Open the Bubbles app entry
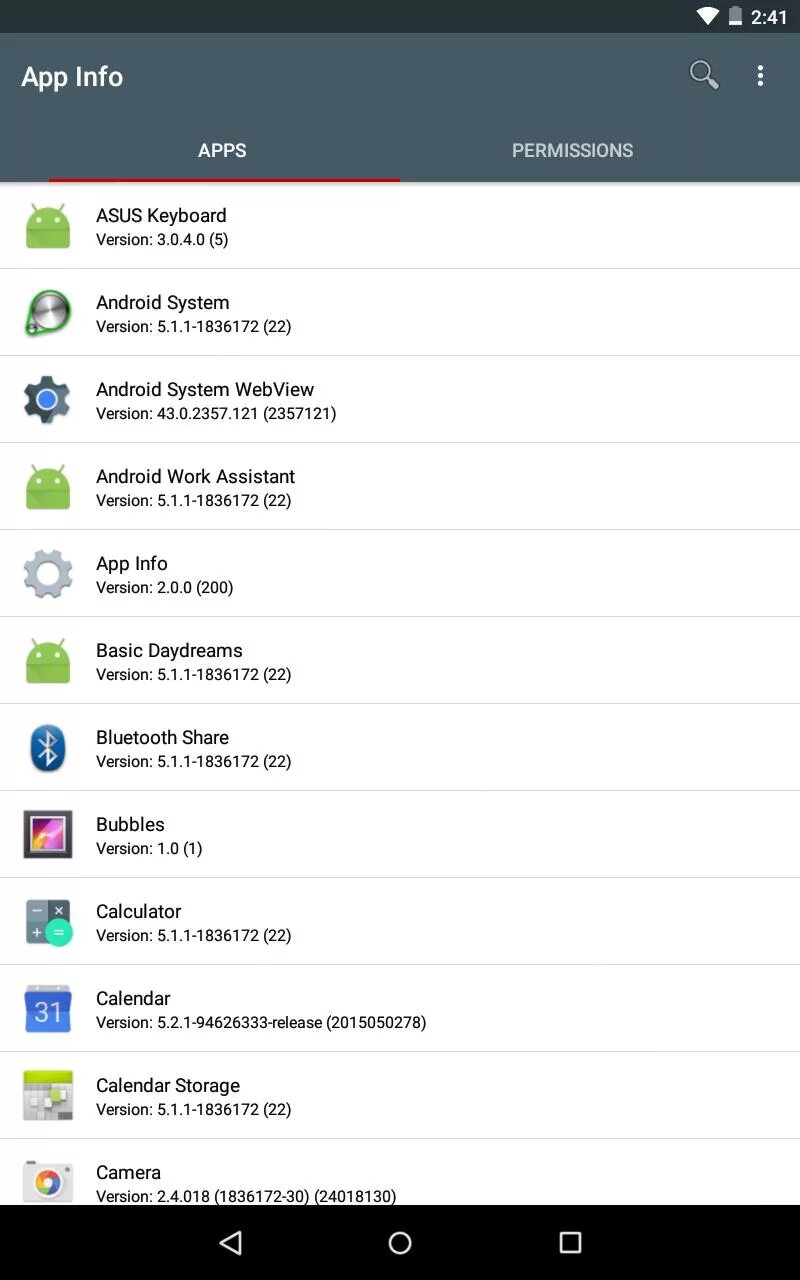Screen dimensions: 800x1280 pyautogui.click(x=400, y=835)
